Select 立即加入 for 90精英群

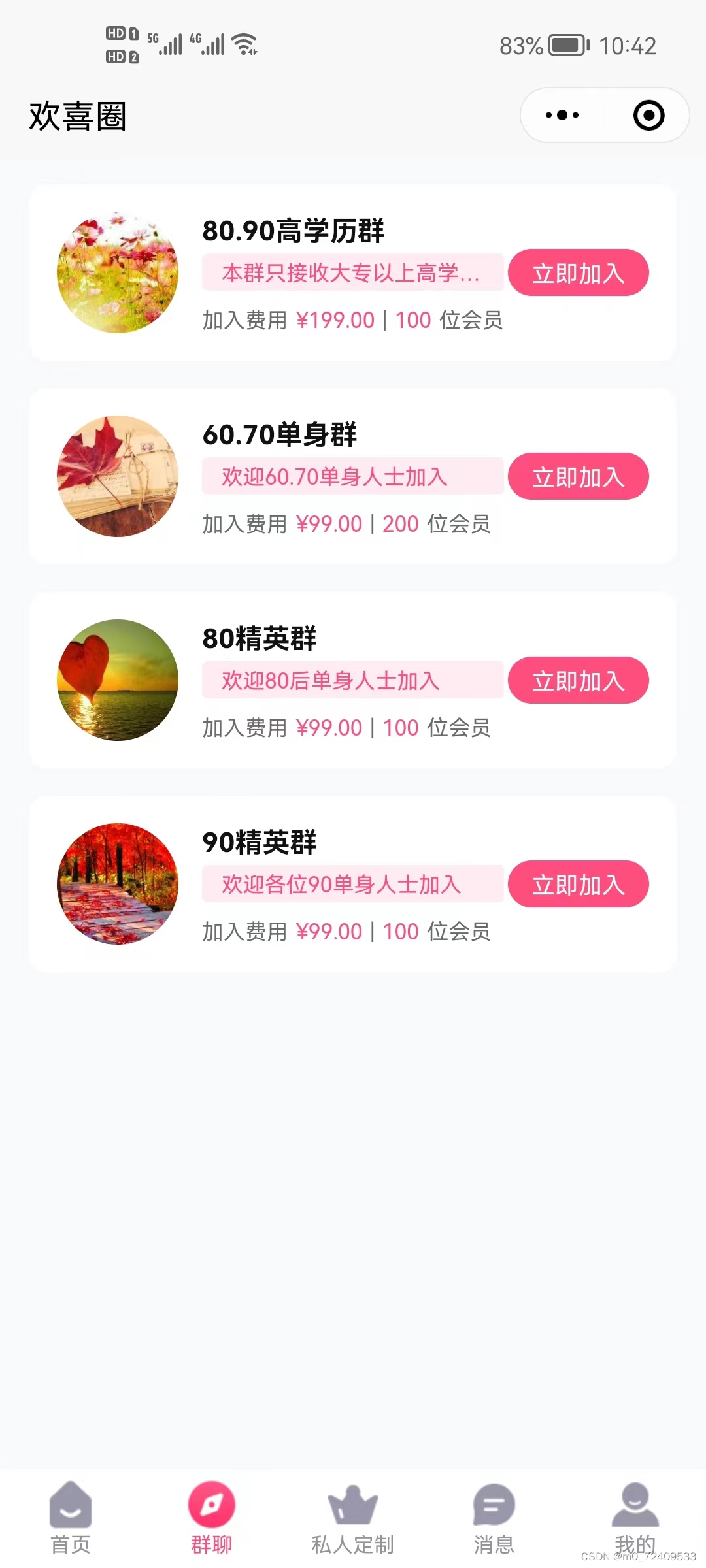point(578,885)
